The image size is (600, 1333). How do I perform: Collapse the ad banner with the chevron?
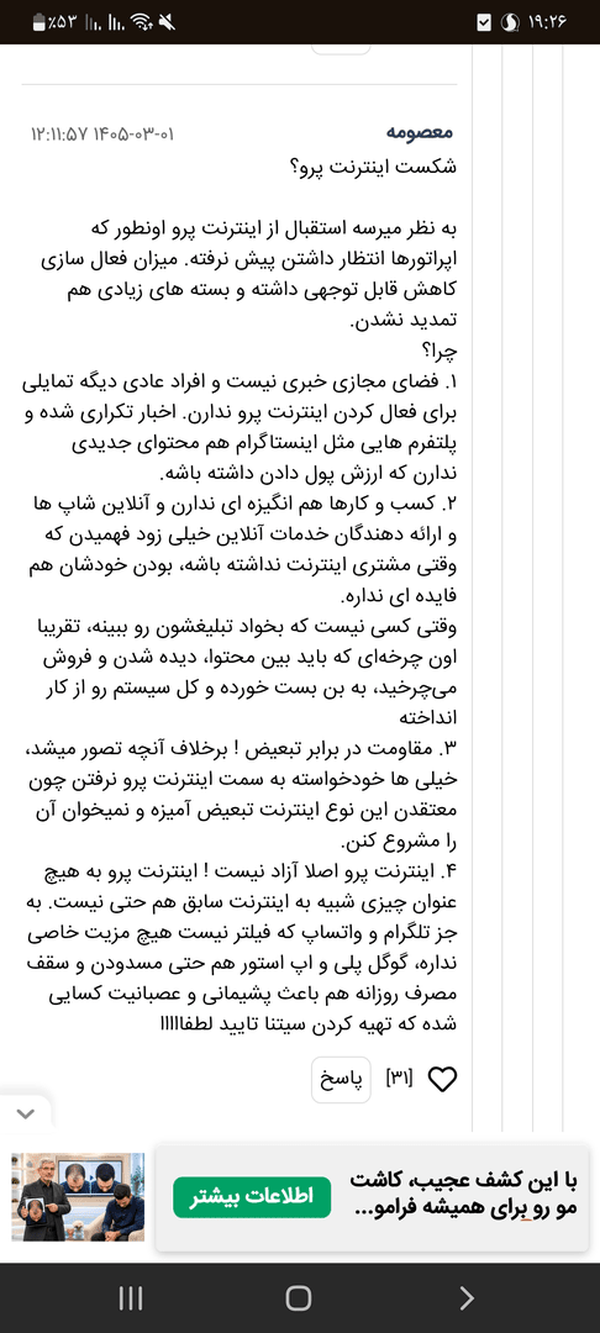pyautogui.click(x=26, y=1114)
